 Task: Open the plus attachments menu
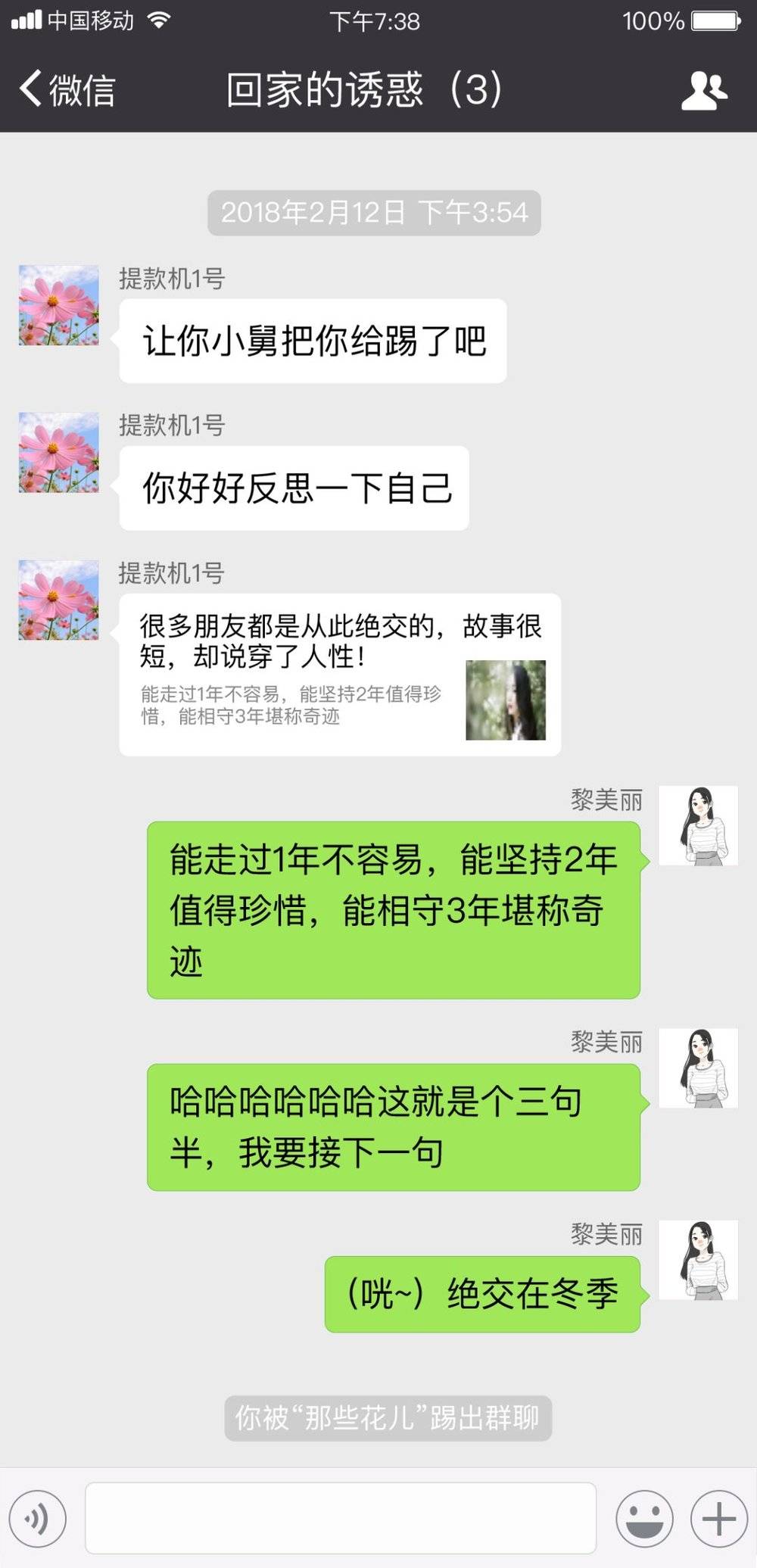tap(718, 1517)
